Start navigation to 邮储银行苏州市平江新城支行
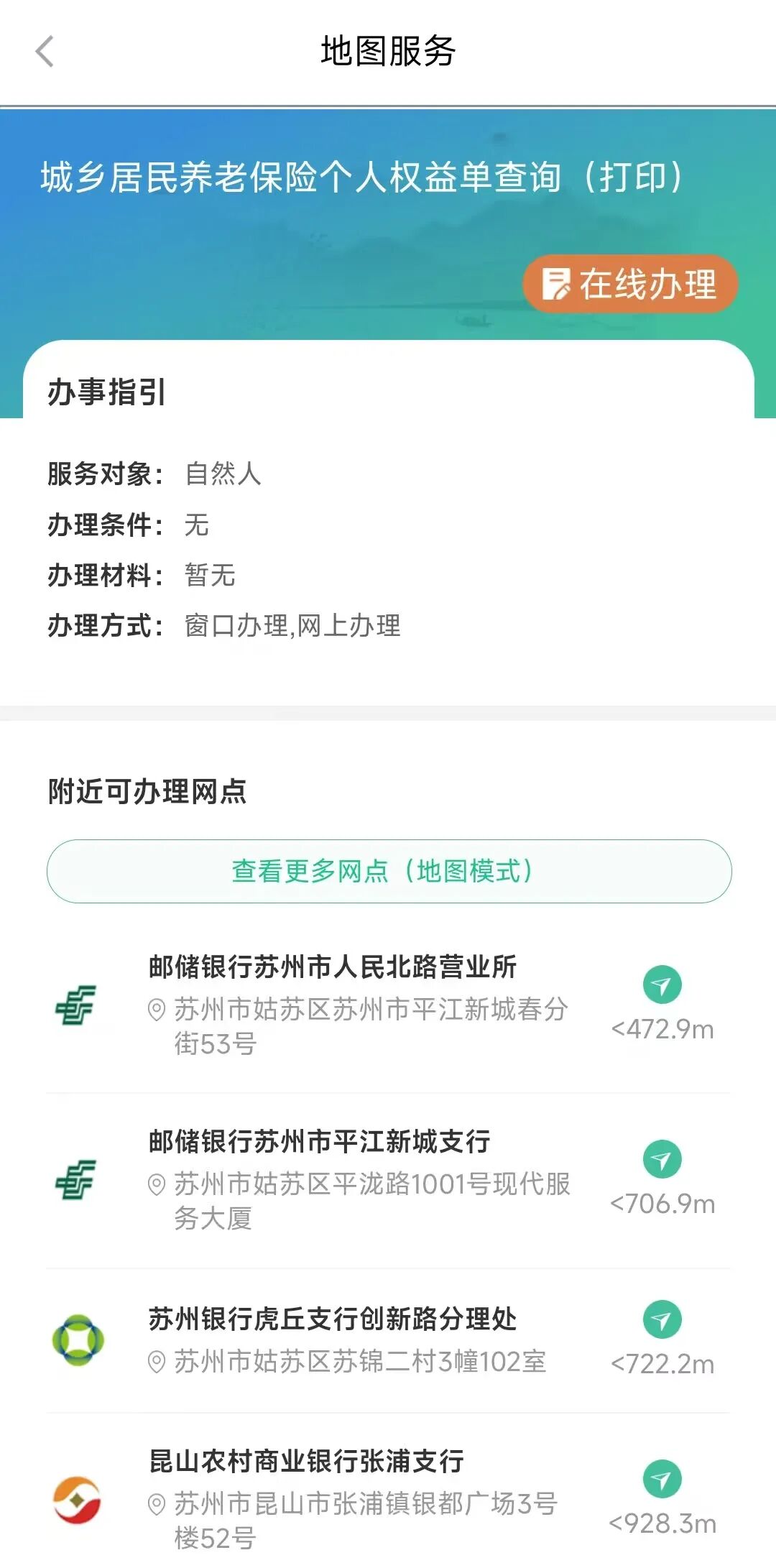 [x=662, y=1160]
